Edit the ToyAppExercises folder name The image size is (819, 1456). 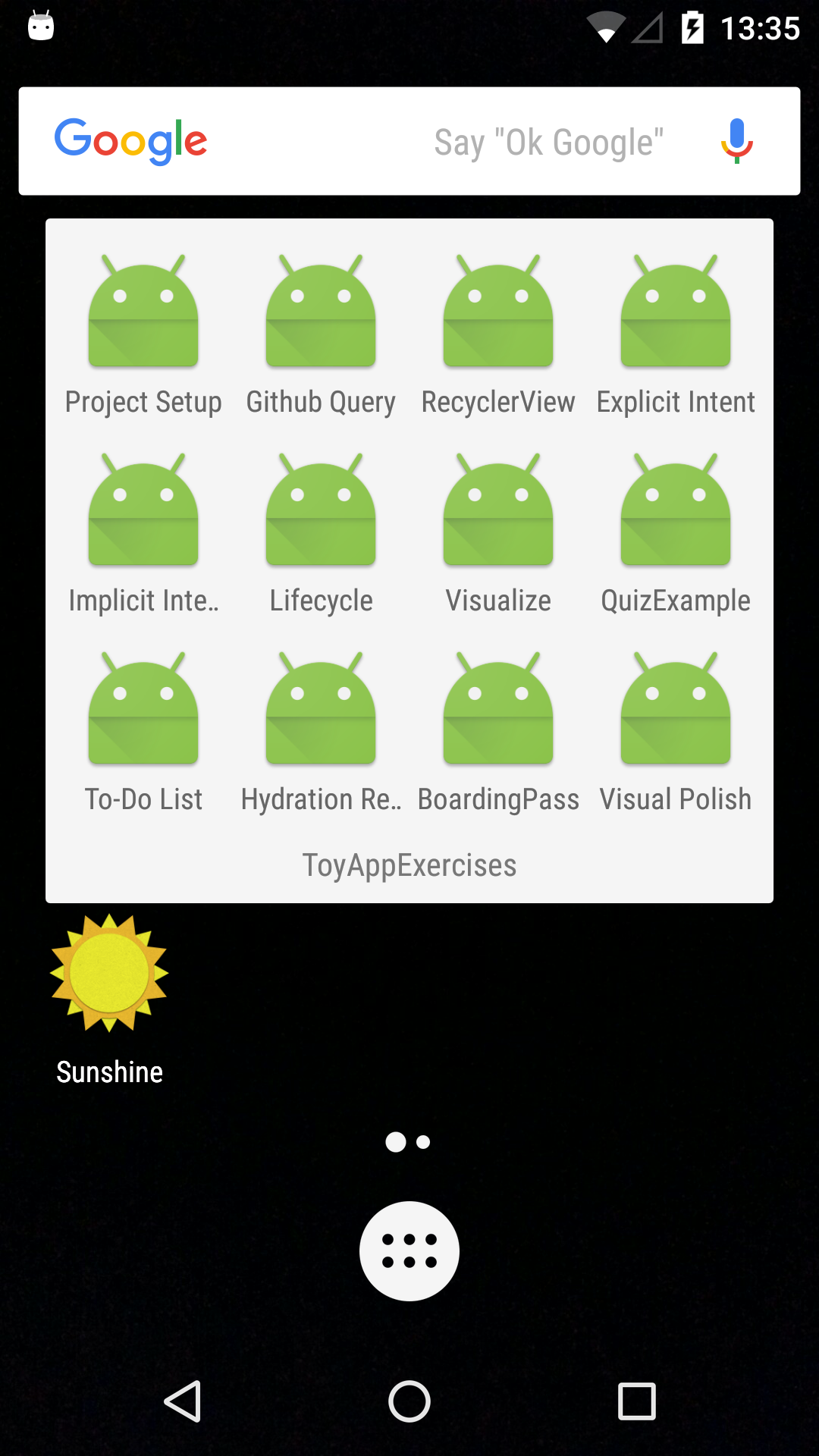coord(409,865)
